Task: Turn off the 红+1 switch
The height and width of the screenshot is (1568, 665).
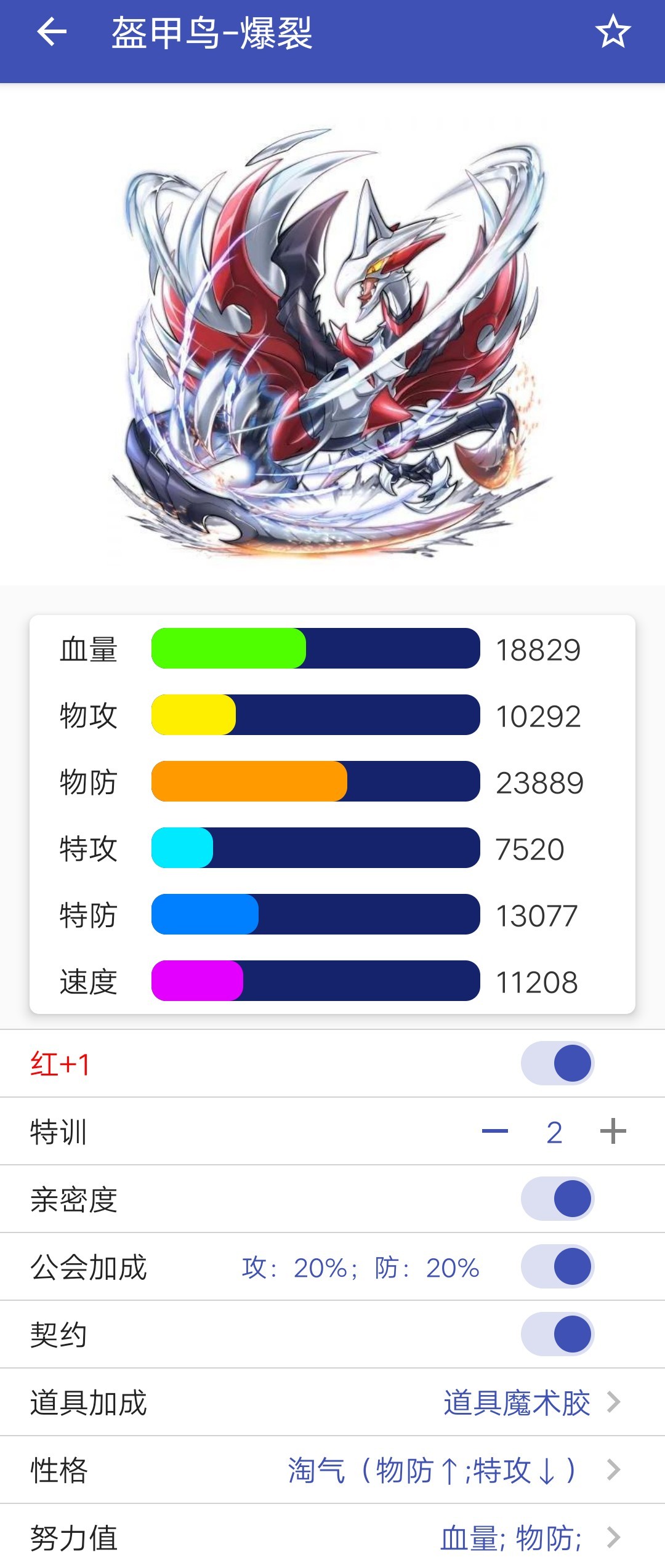Action: [557, 1063]
